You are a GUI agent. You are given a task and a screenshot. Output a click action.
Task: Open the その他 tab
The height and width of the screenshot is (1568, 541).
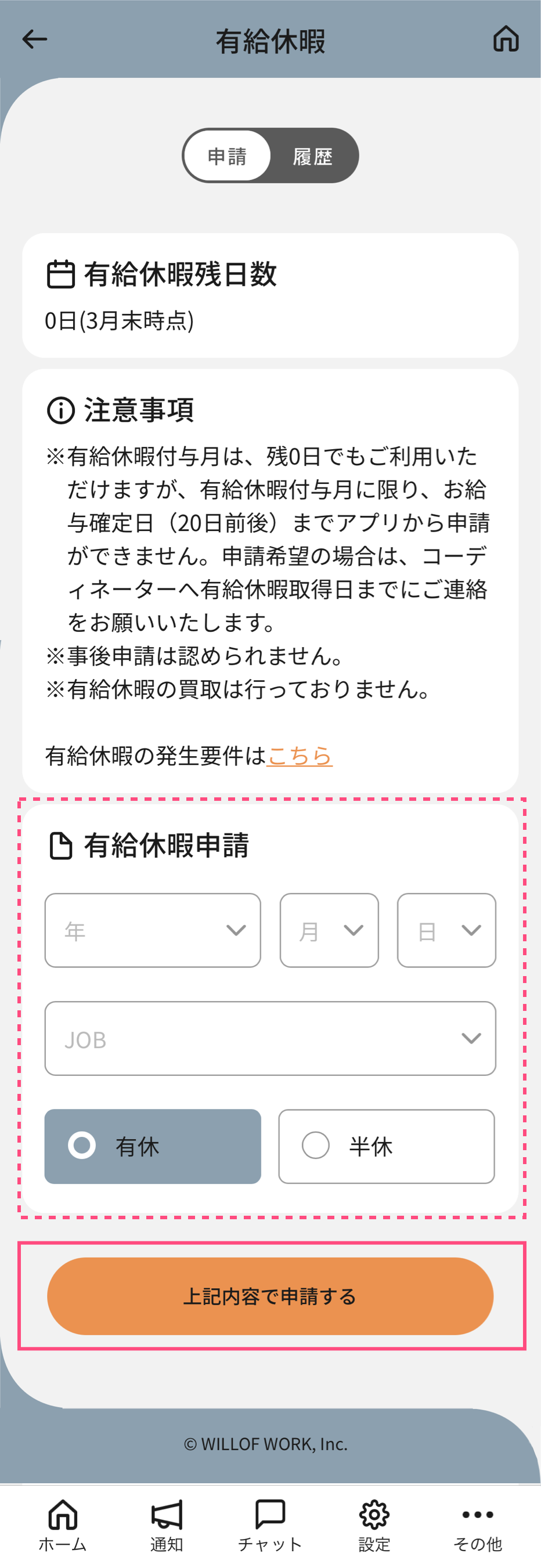[x=478, y=1526]
